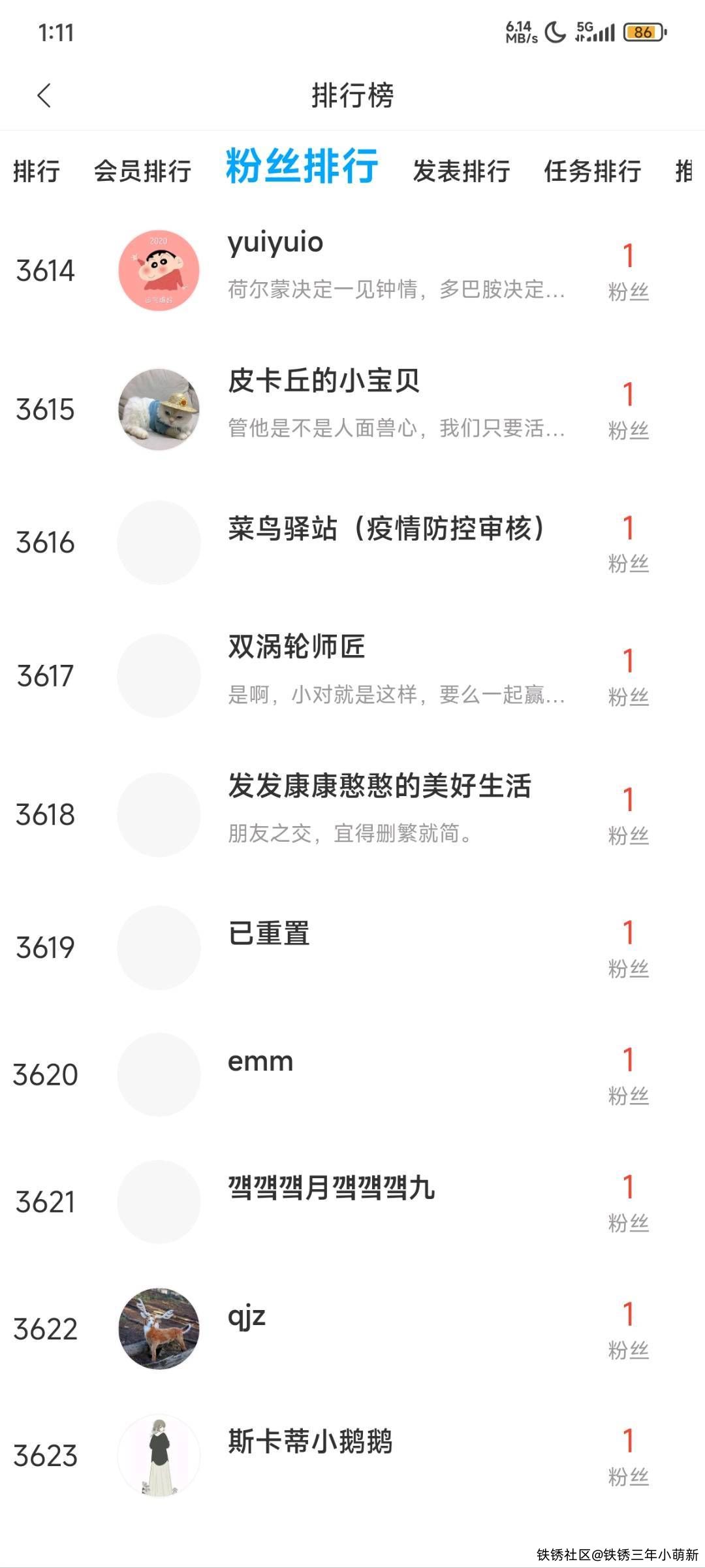Go back from the 排行榜 page
Viewport: 705px width, 1568px height.
pyautogui.click(x=44, y=96)
